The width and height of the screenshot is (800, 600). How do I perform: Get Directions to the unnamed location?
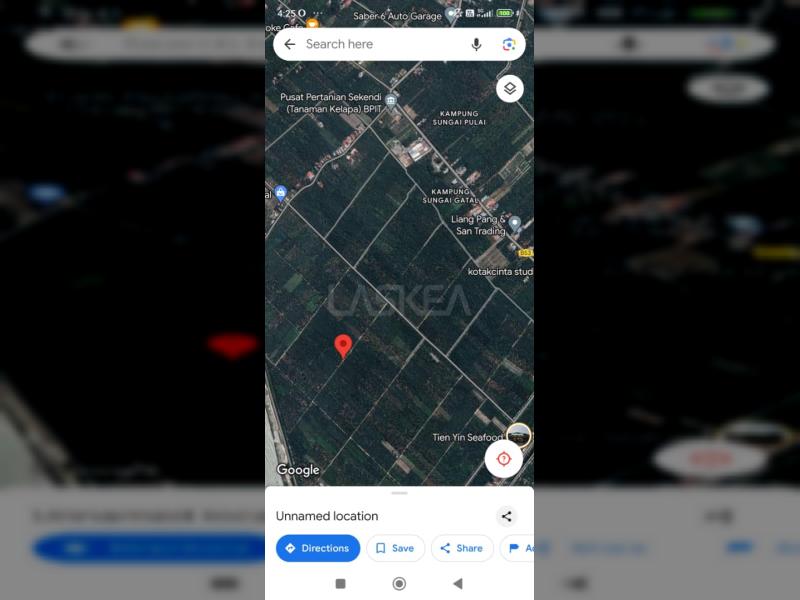[317, 548]
